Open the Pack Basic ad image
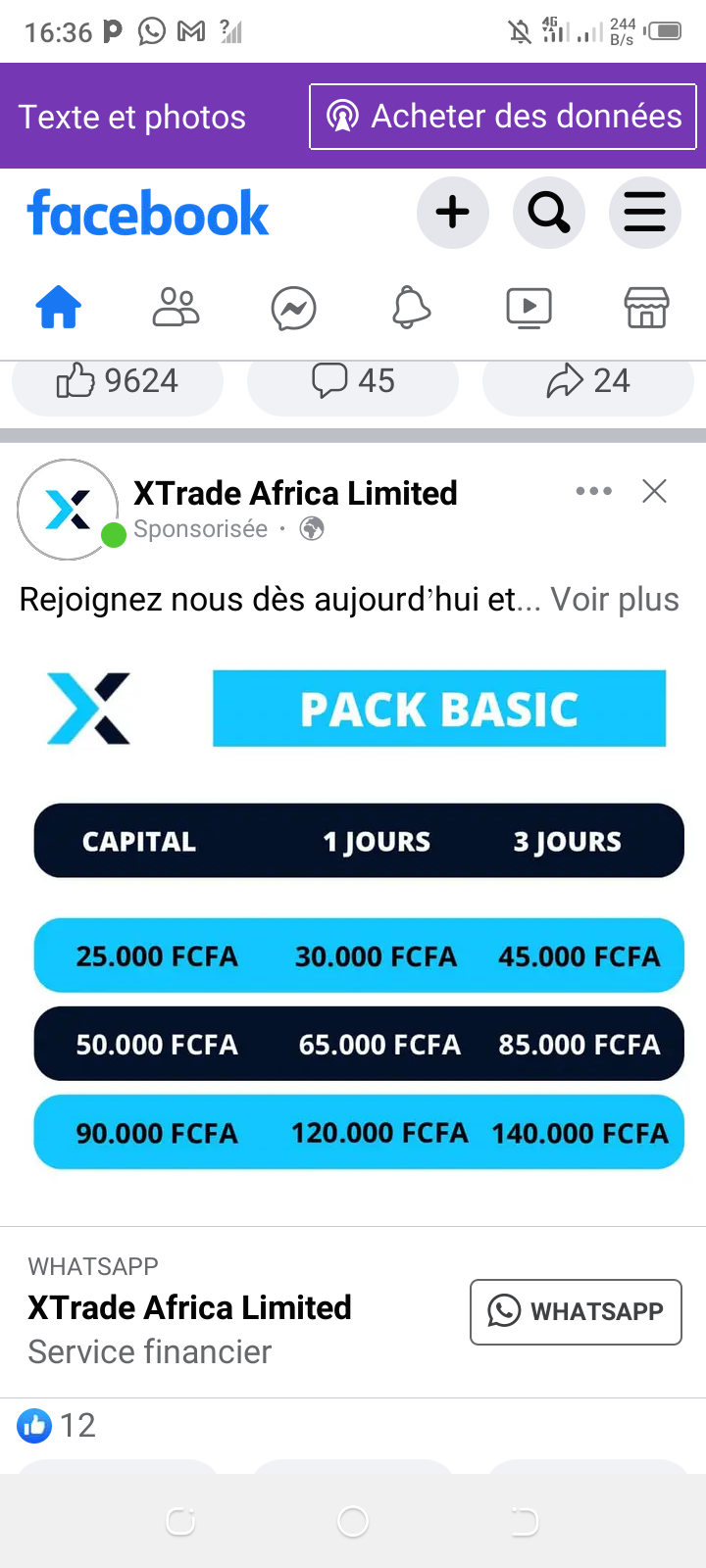 [353, 921]
